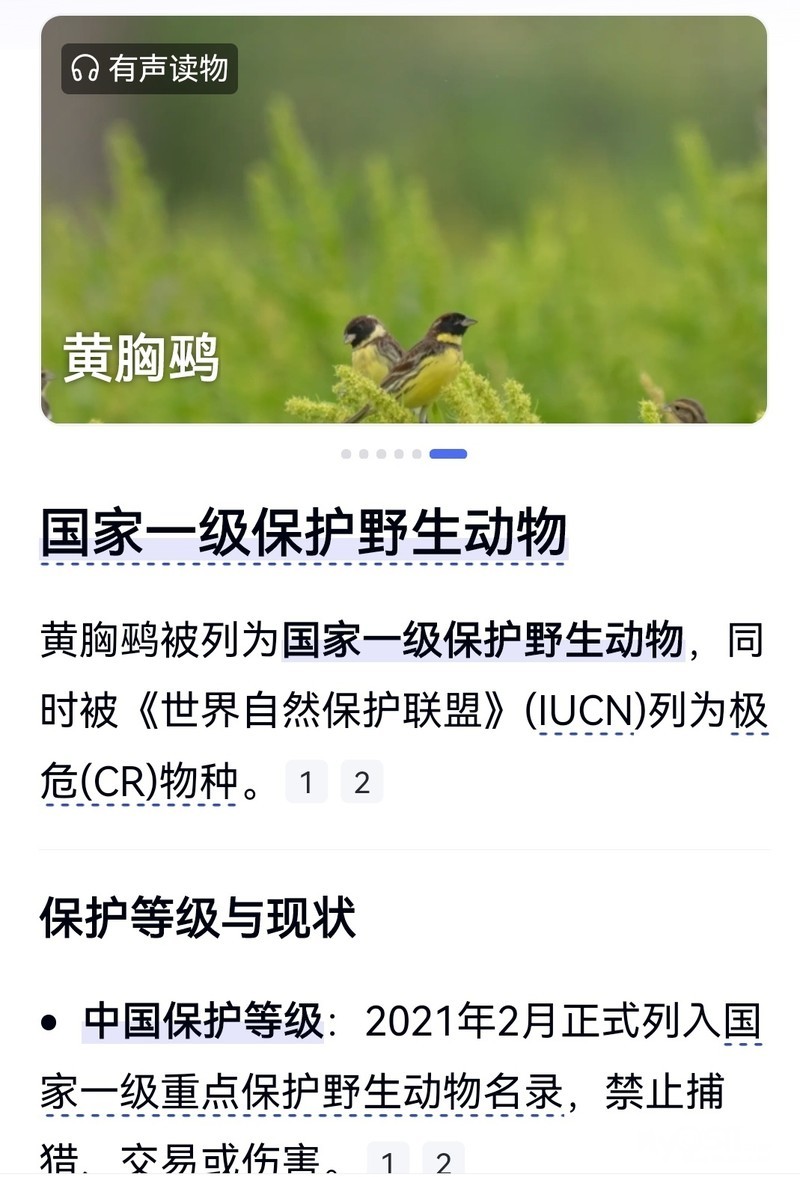Open citation 2 after 极危(CR)物种 sentence

pos(362,783)
